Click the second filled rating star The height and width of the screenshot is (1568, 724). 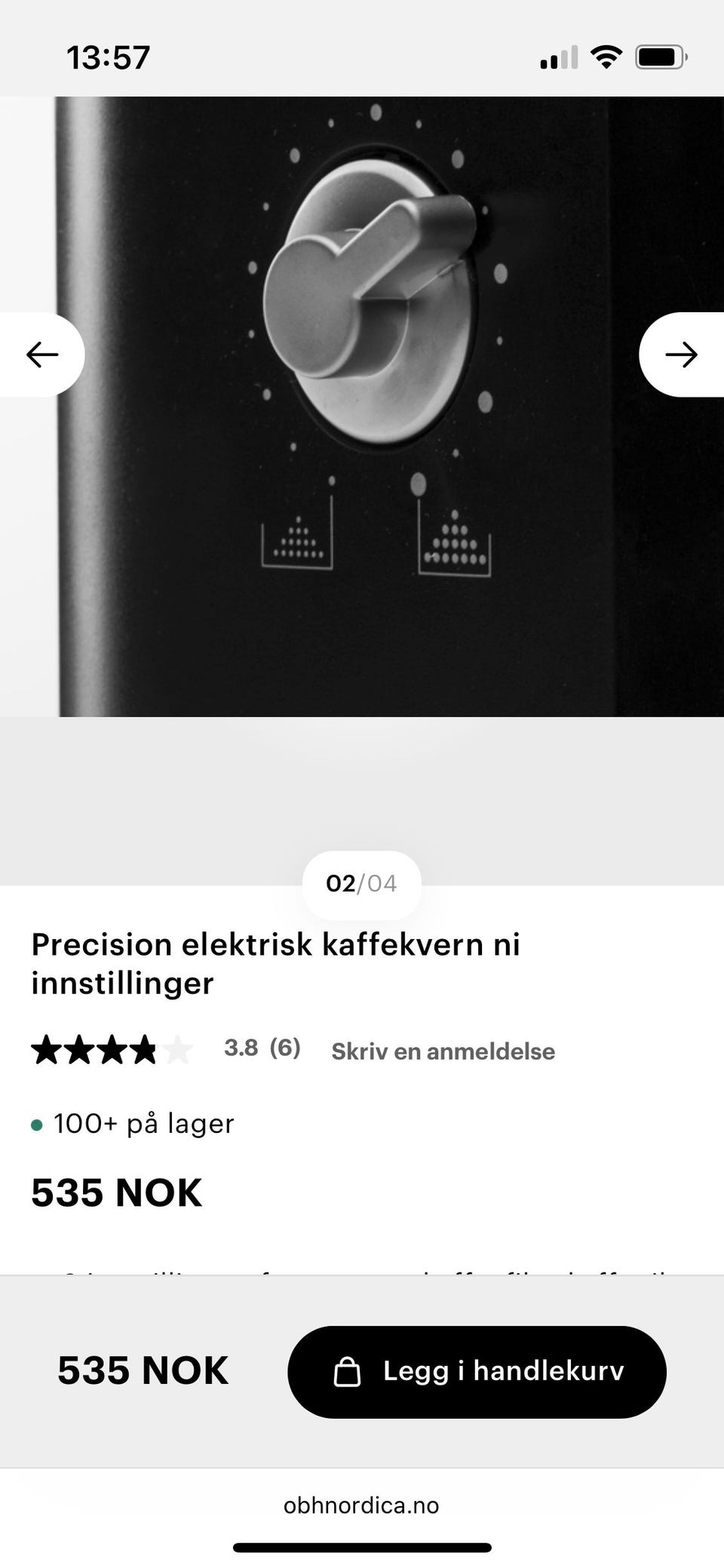pyautogui.click(x=81, y=1049)
